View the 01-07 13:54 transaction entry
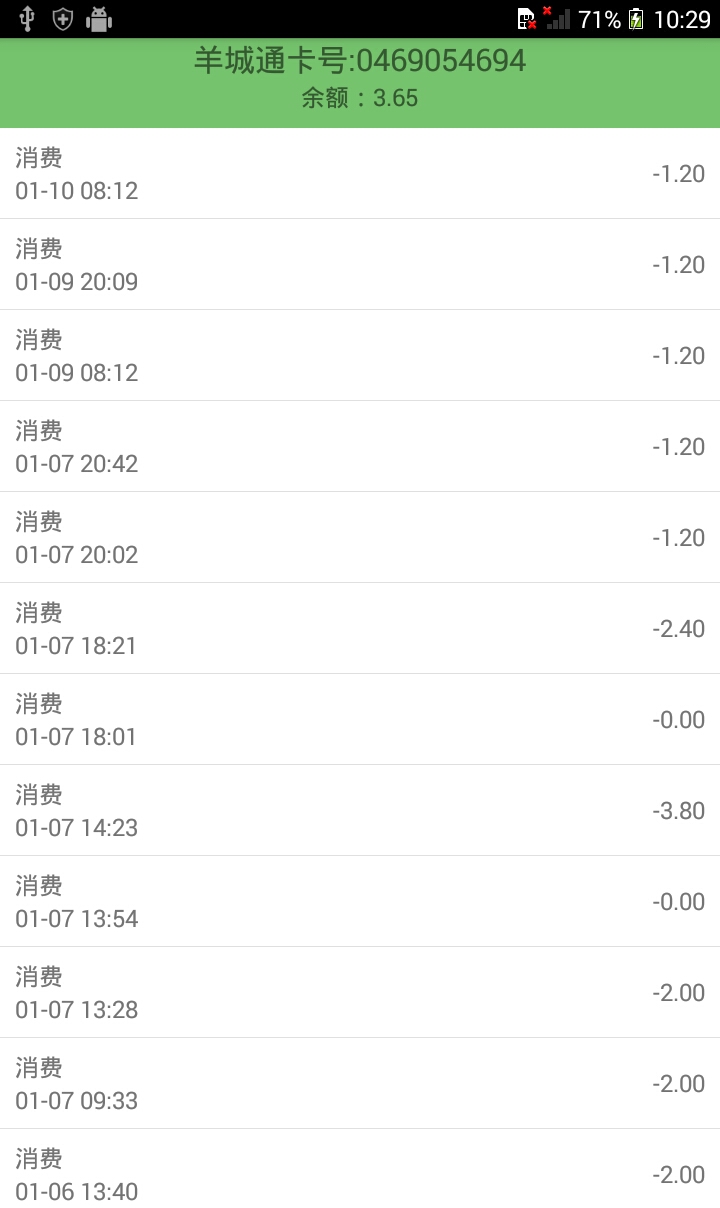720x1208 pixels. point(360,902)
